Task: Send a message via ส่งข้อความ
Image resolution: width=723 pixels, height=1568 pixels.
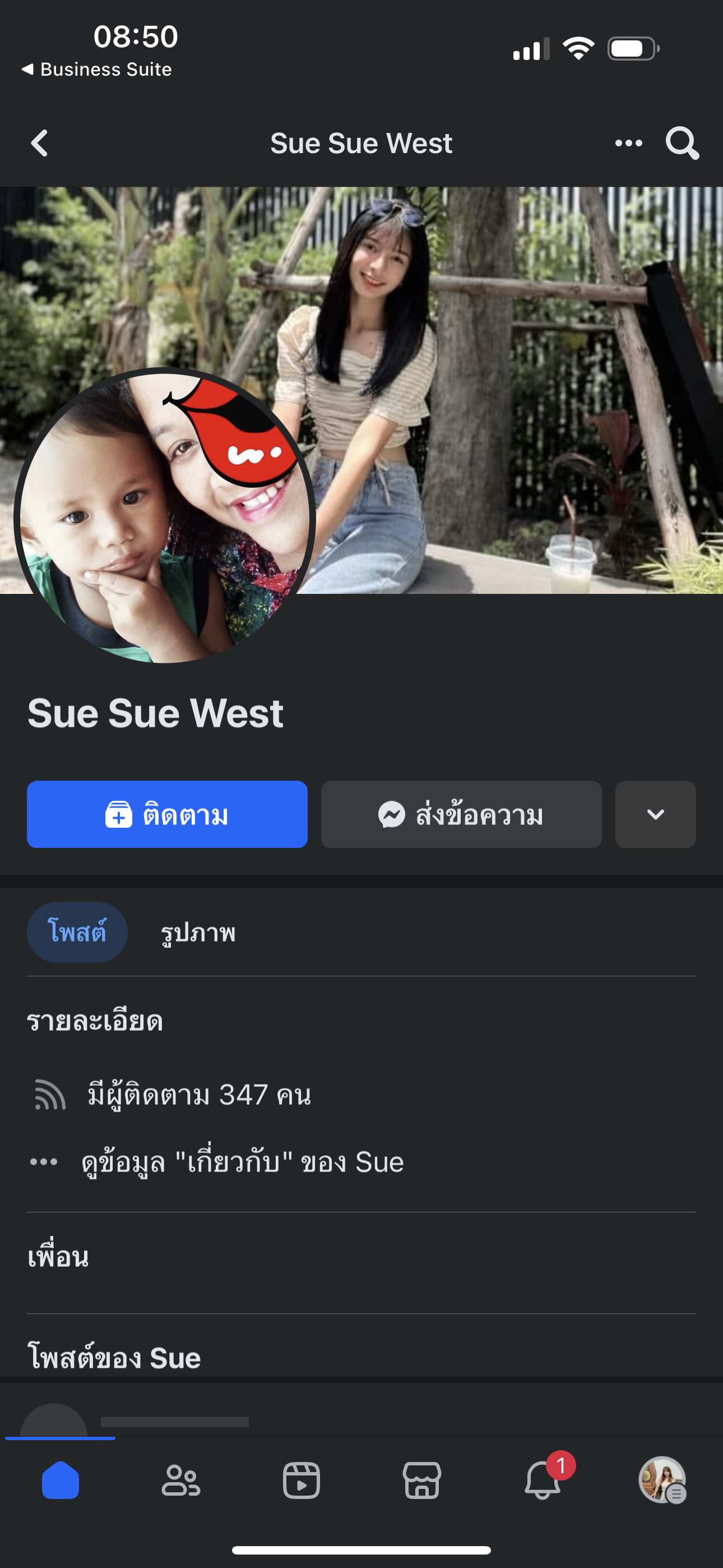Action: (461, 814)
